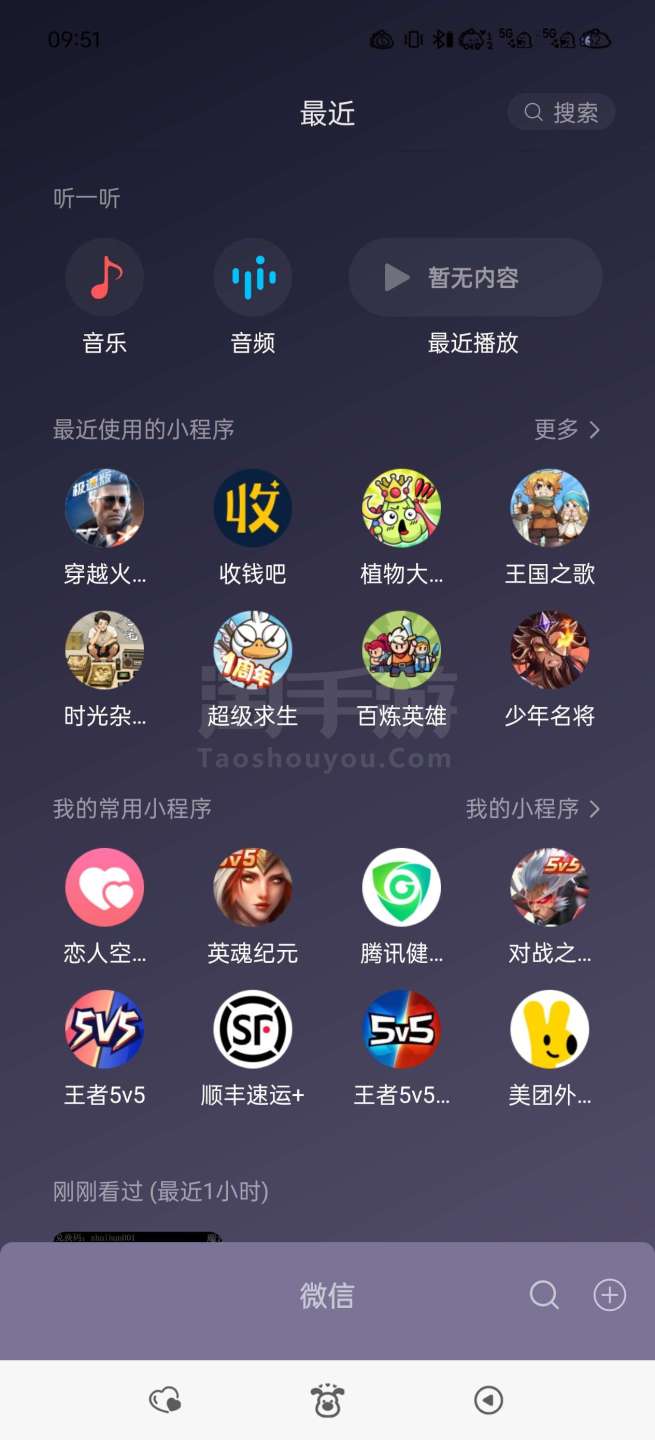Tap the system back navigation button
The image size is (655, 1440).
pyautogui.click(x=488, y=1400)
